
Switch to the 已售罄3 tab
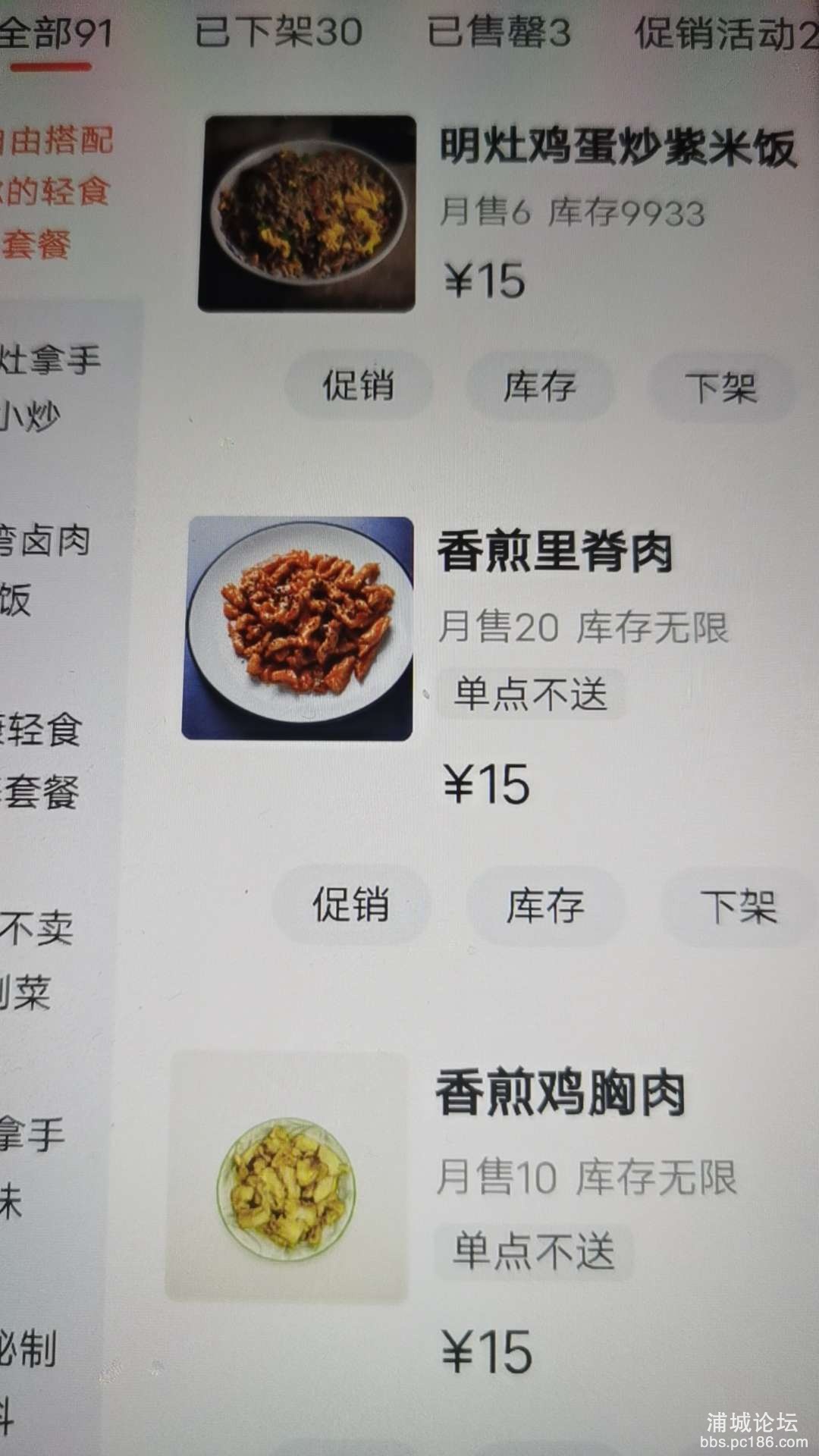498,33
